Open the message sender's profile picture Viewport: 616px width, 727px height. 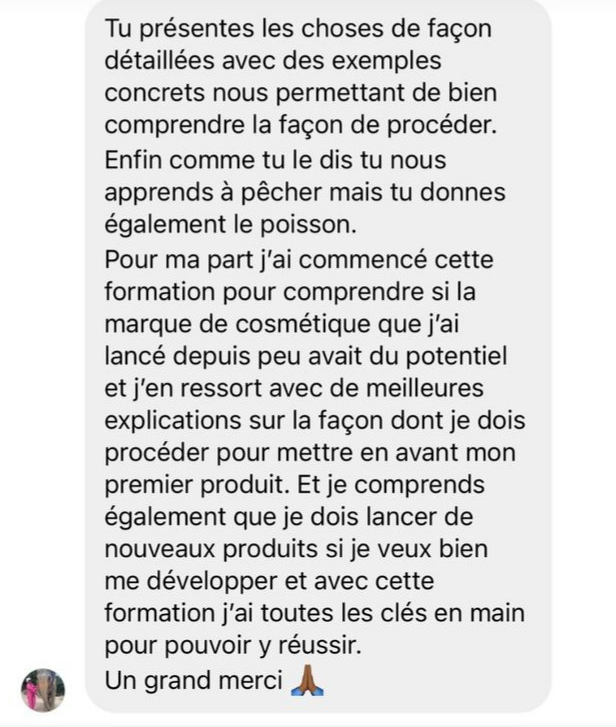43,689
